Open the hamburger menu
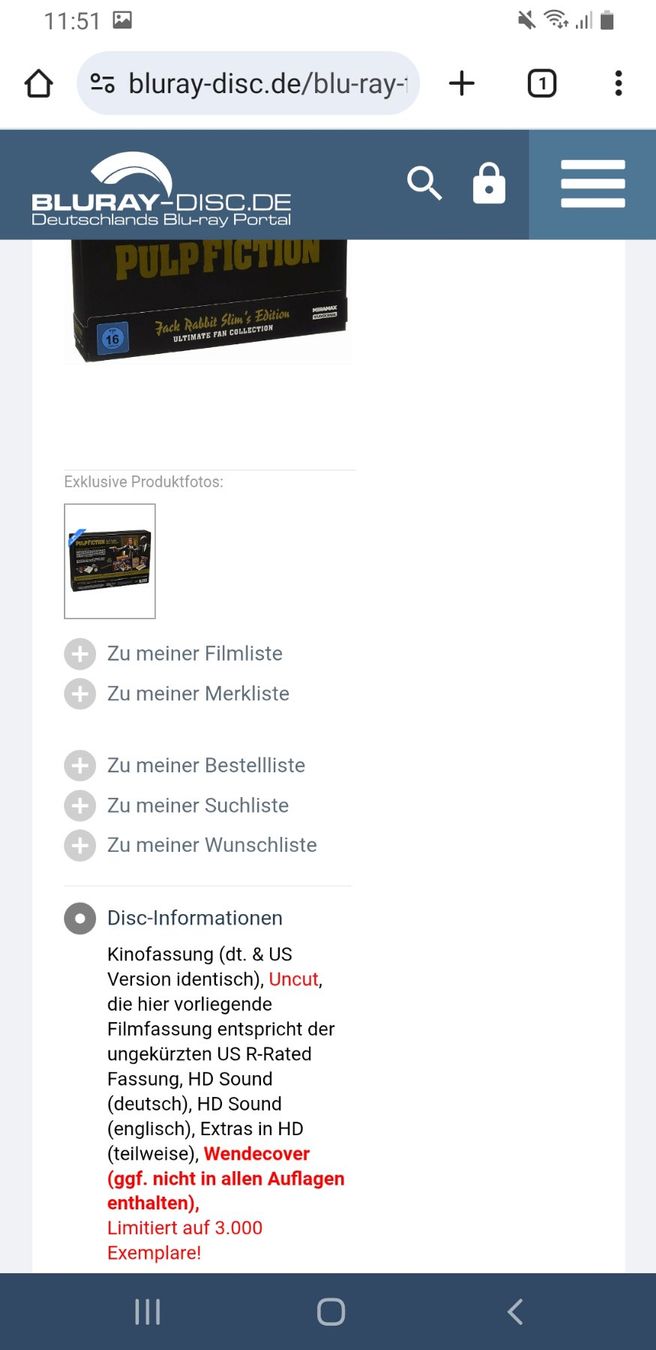The height and width of the screenshot is (1350, 656). [x=593, y=184]
